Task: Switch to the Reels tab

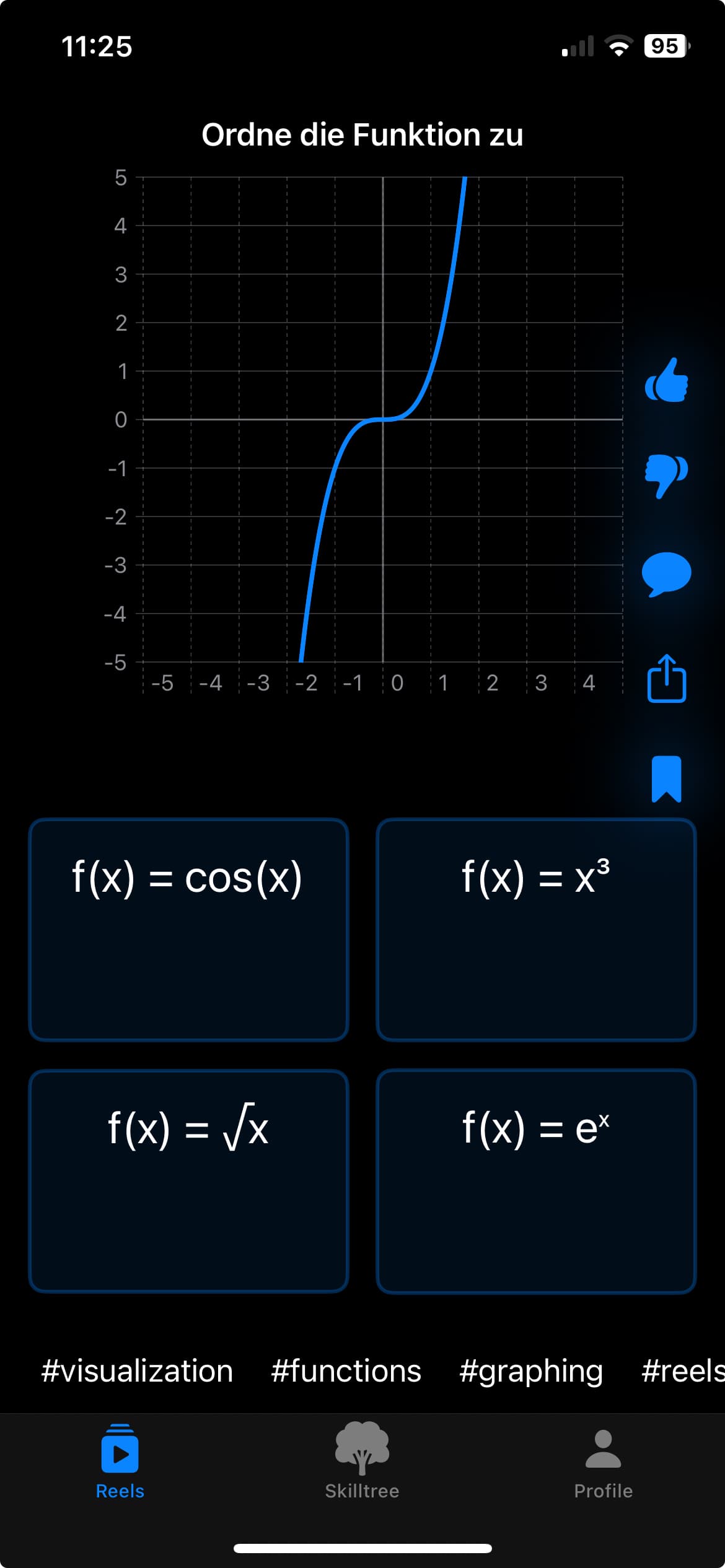Action: 120,1461
